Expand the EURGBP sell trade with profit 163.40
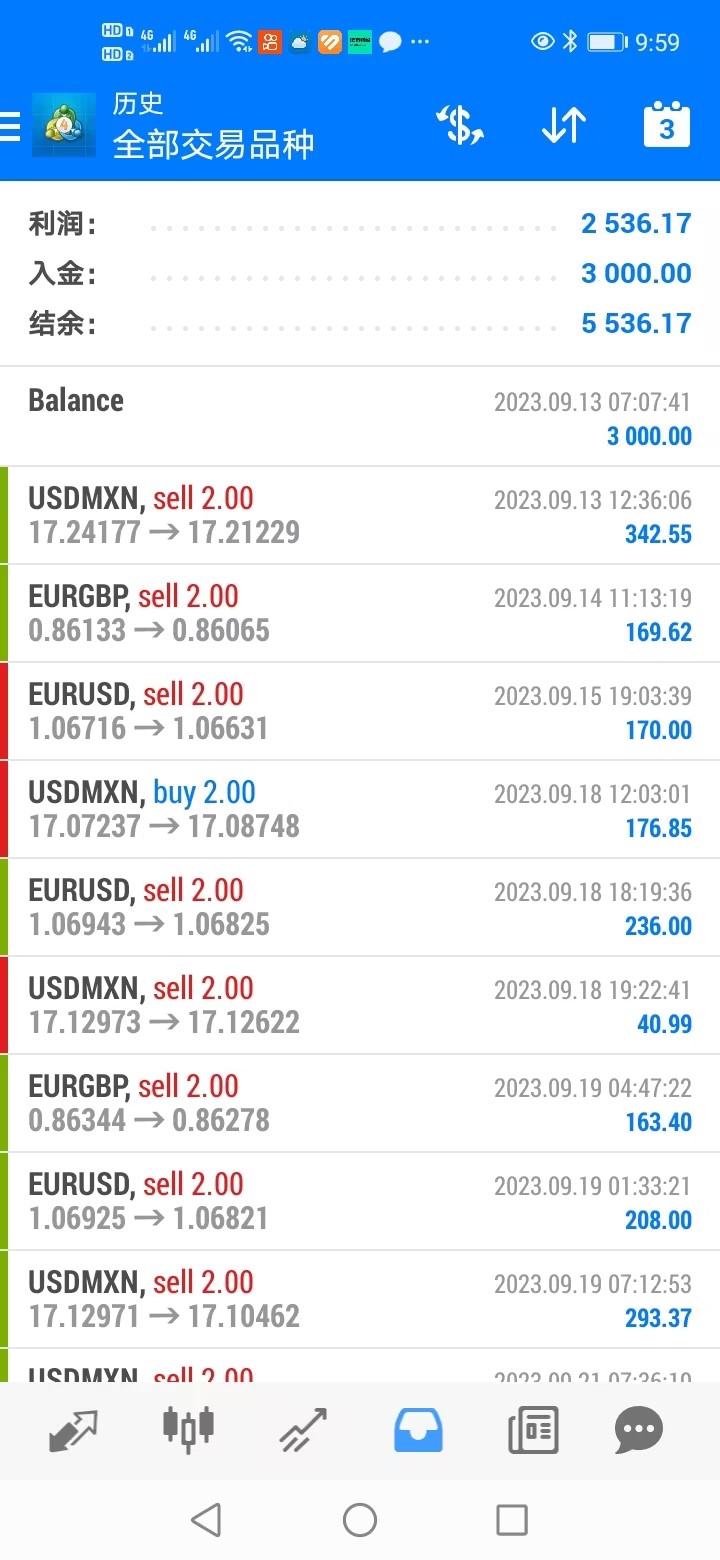The height and width of the screenshot is (1560, 720). (360, 1103)
